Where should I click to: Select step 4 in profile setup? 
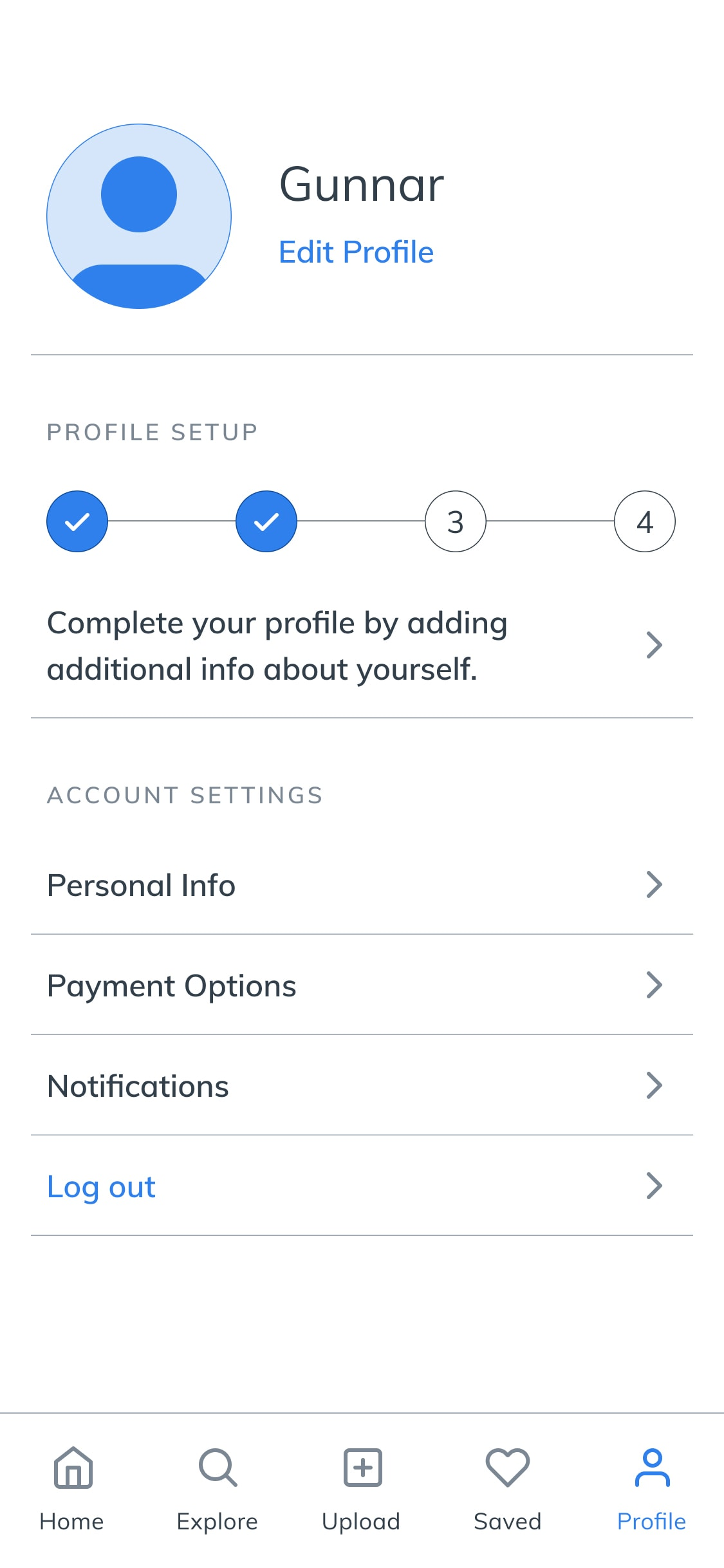tap(645, 521)
